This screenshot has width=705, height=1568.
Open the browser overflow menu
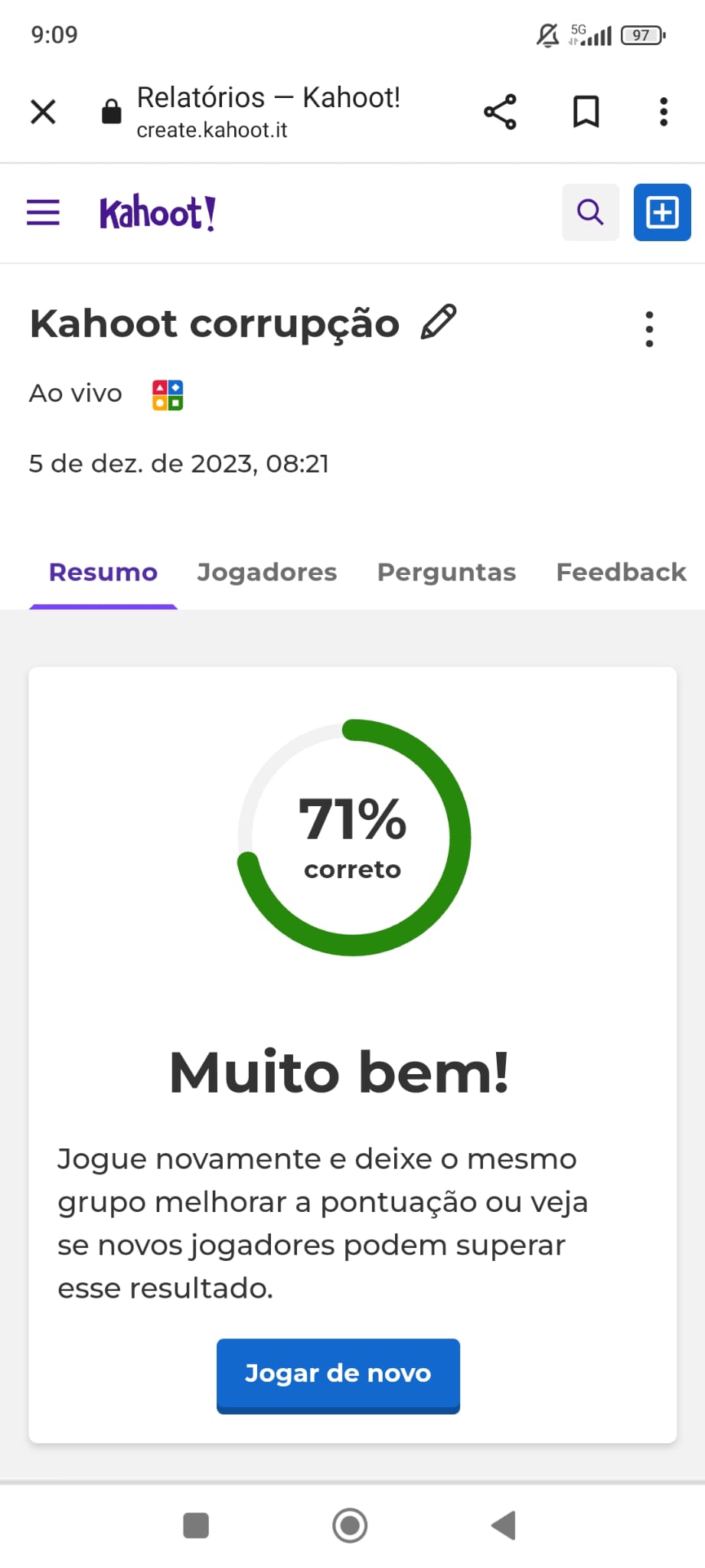click(664, 112)
